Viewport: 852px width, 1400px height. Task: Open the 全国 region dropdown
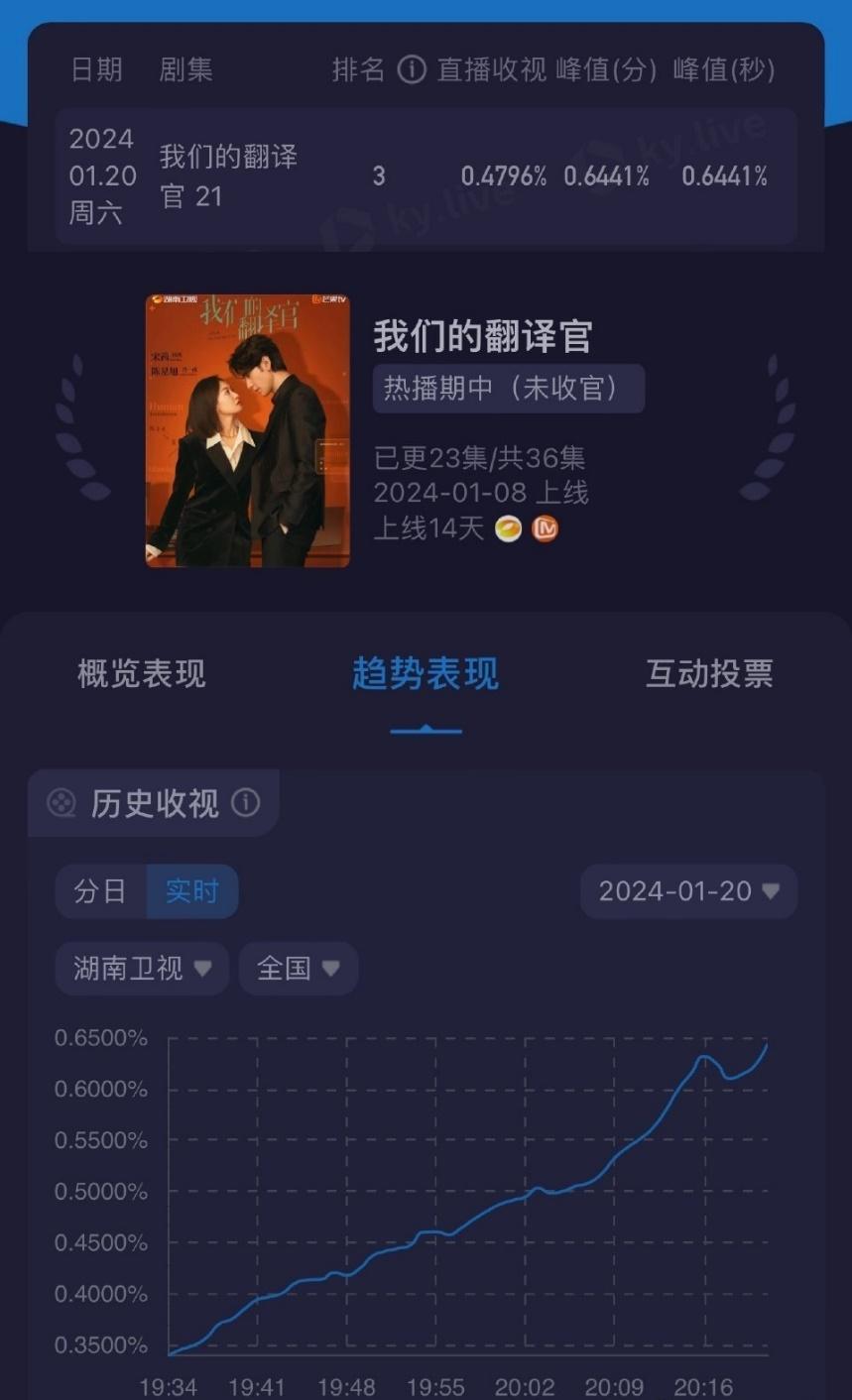(x=298, y=968)
